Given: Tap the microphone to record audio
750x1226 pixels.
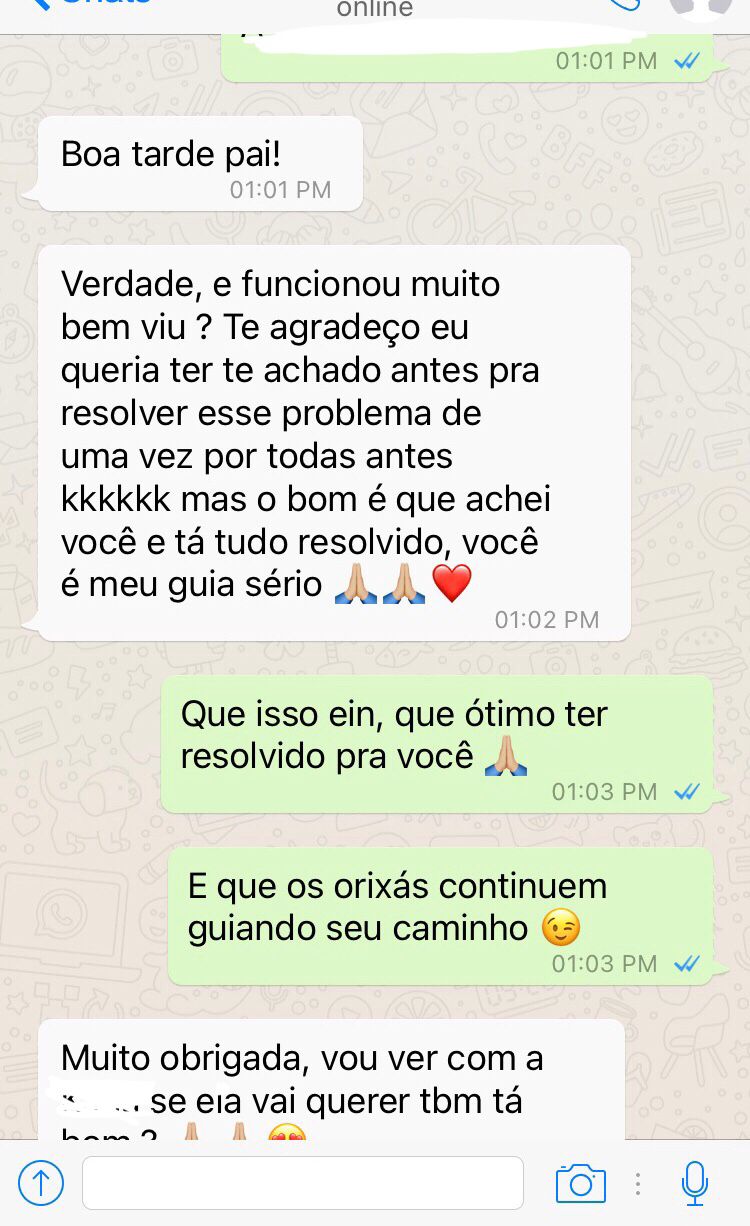Looking at the screenshot, I should 694,1184.
